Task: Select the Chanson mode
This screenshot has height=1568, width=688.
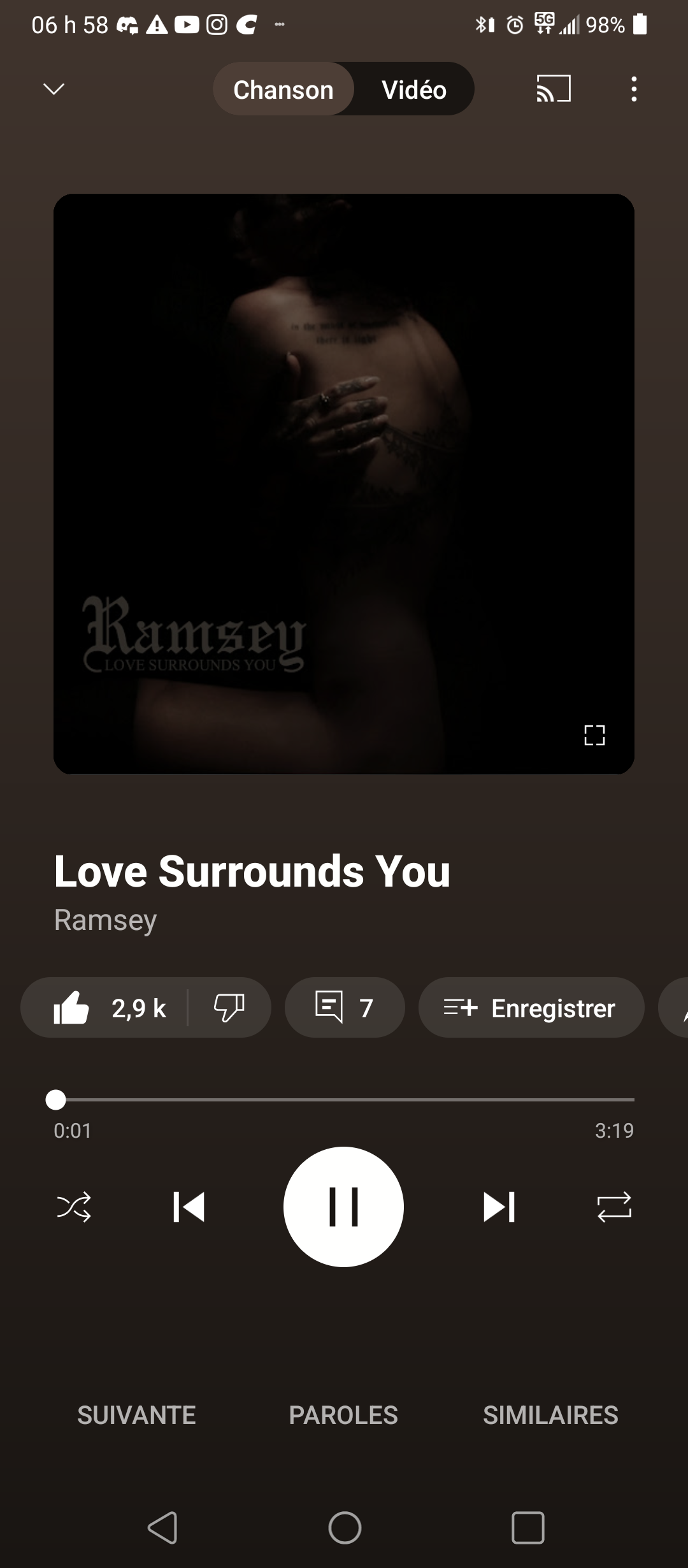Action: [x=283, y=89]
